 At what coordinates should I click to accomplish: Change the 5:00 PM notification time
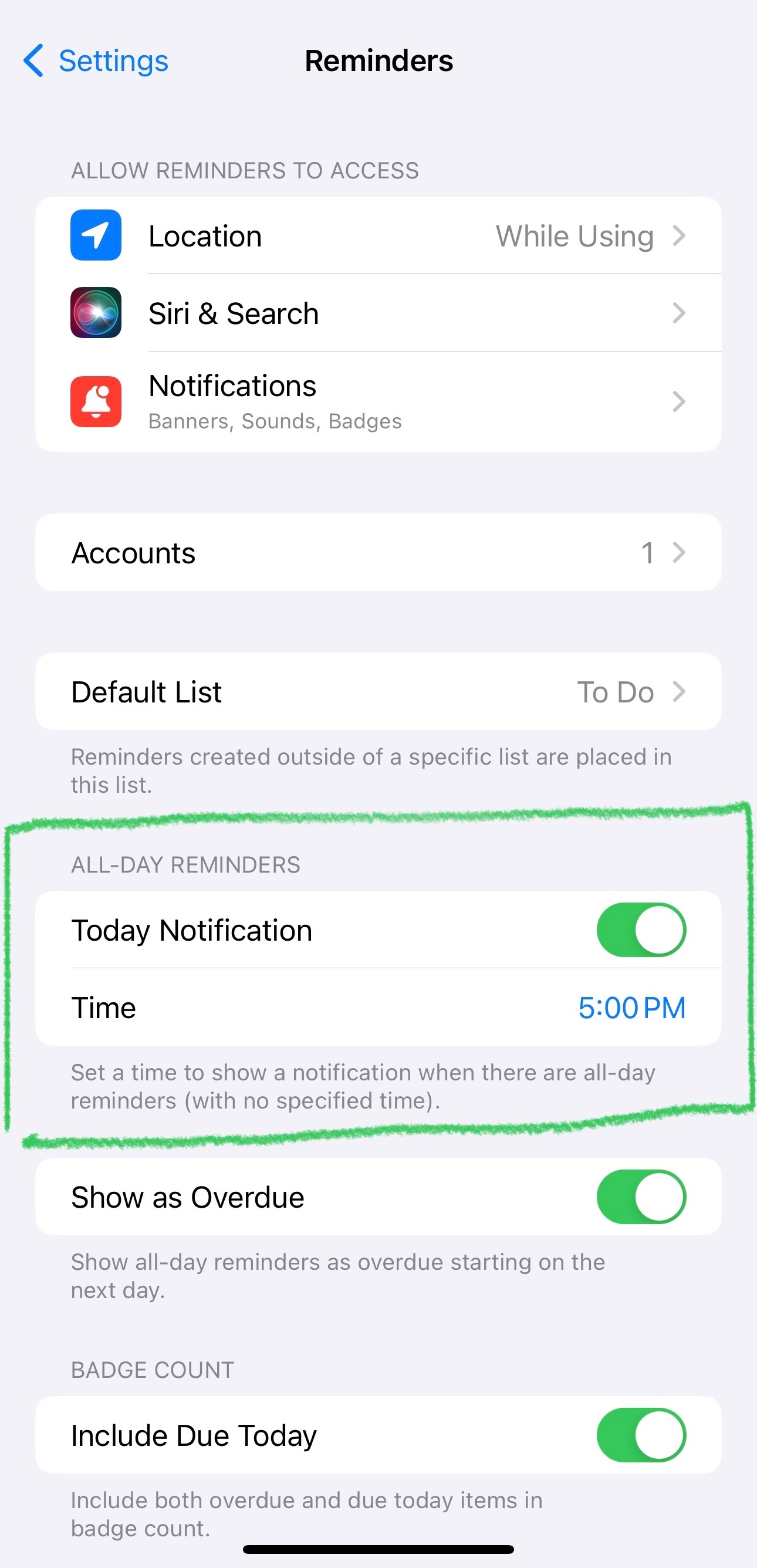point(631,1008)
